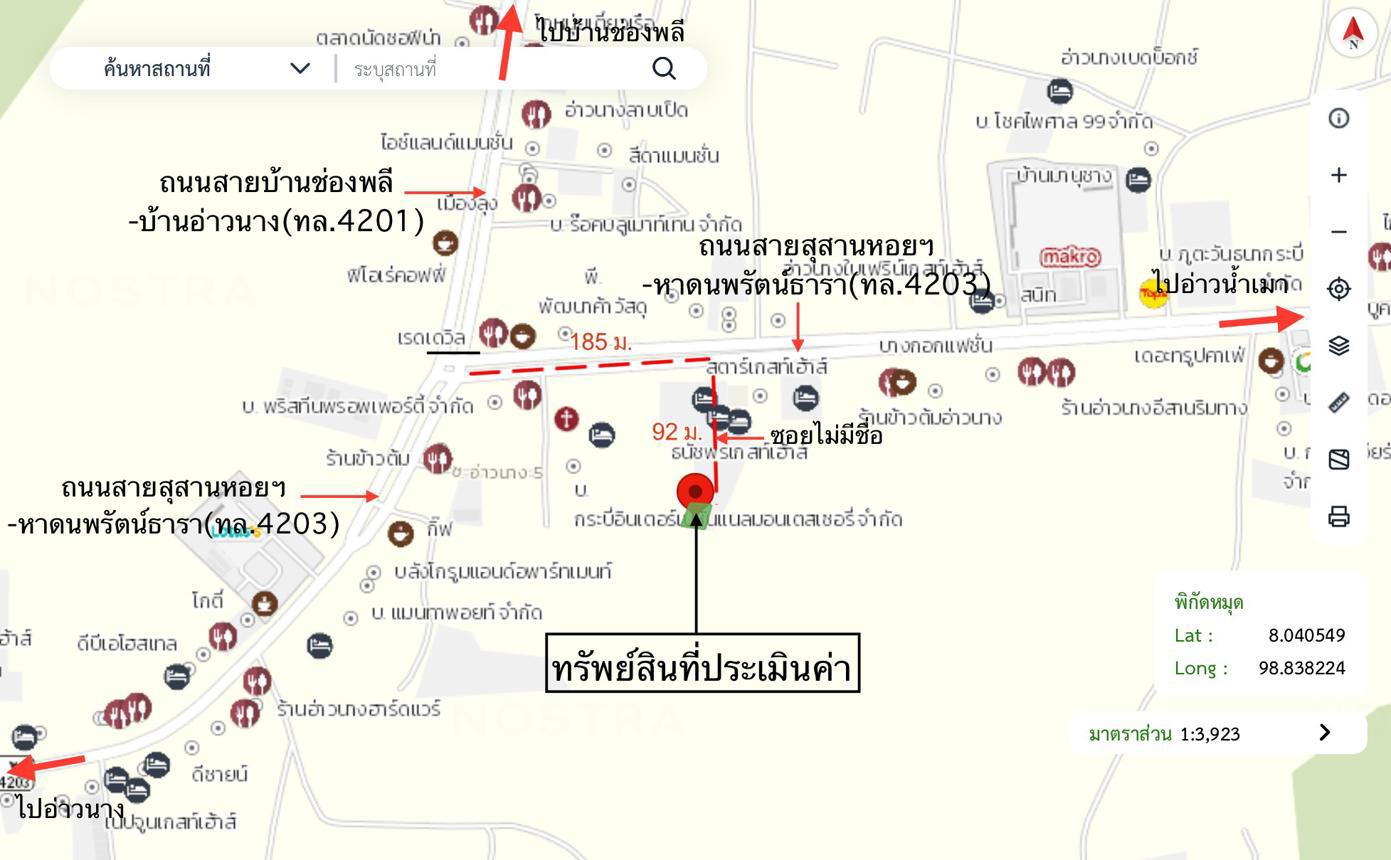Open the map layers selector
1391x860 pixels.
[1339, 346]
